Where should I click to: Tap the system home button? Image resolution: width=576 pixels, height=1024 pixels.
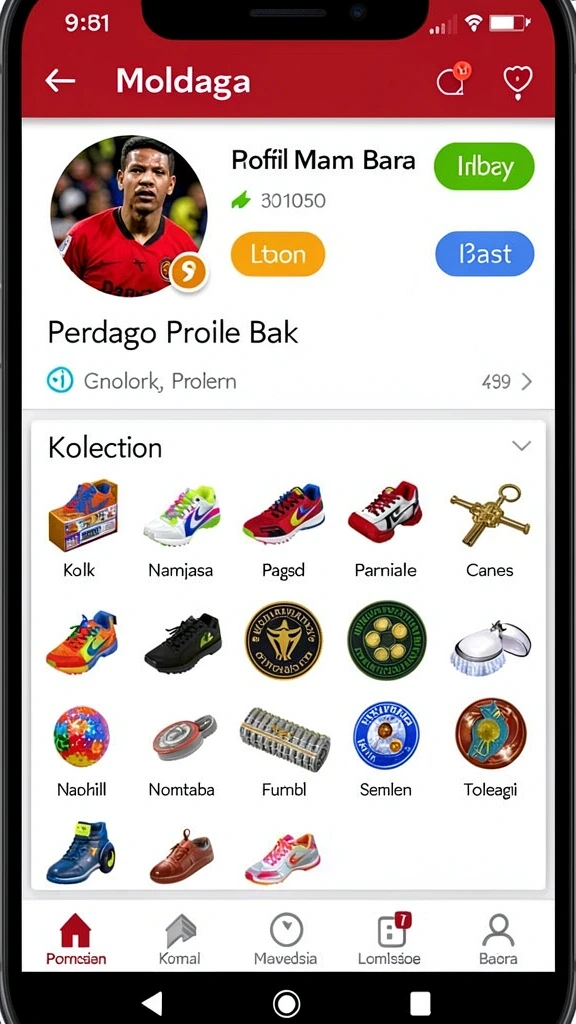(286, 1002)
